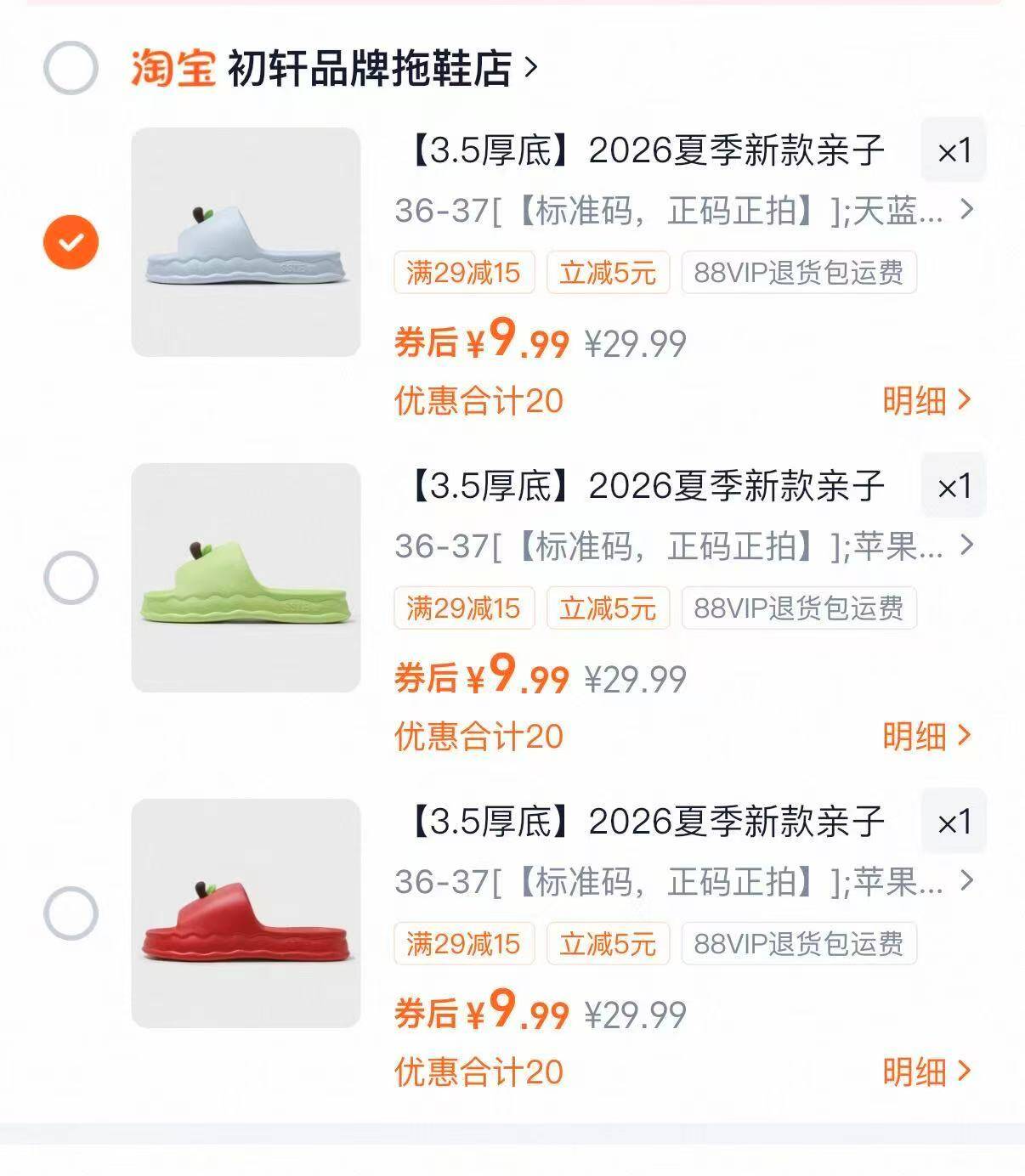Open the sky-blue slipper product image
This screenshot has width=1025, height=1176.
[x=246, y=242]
